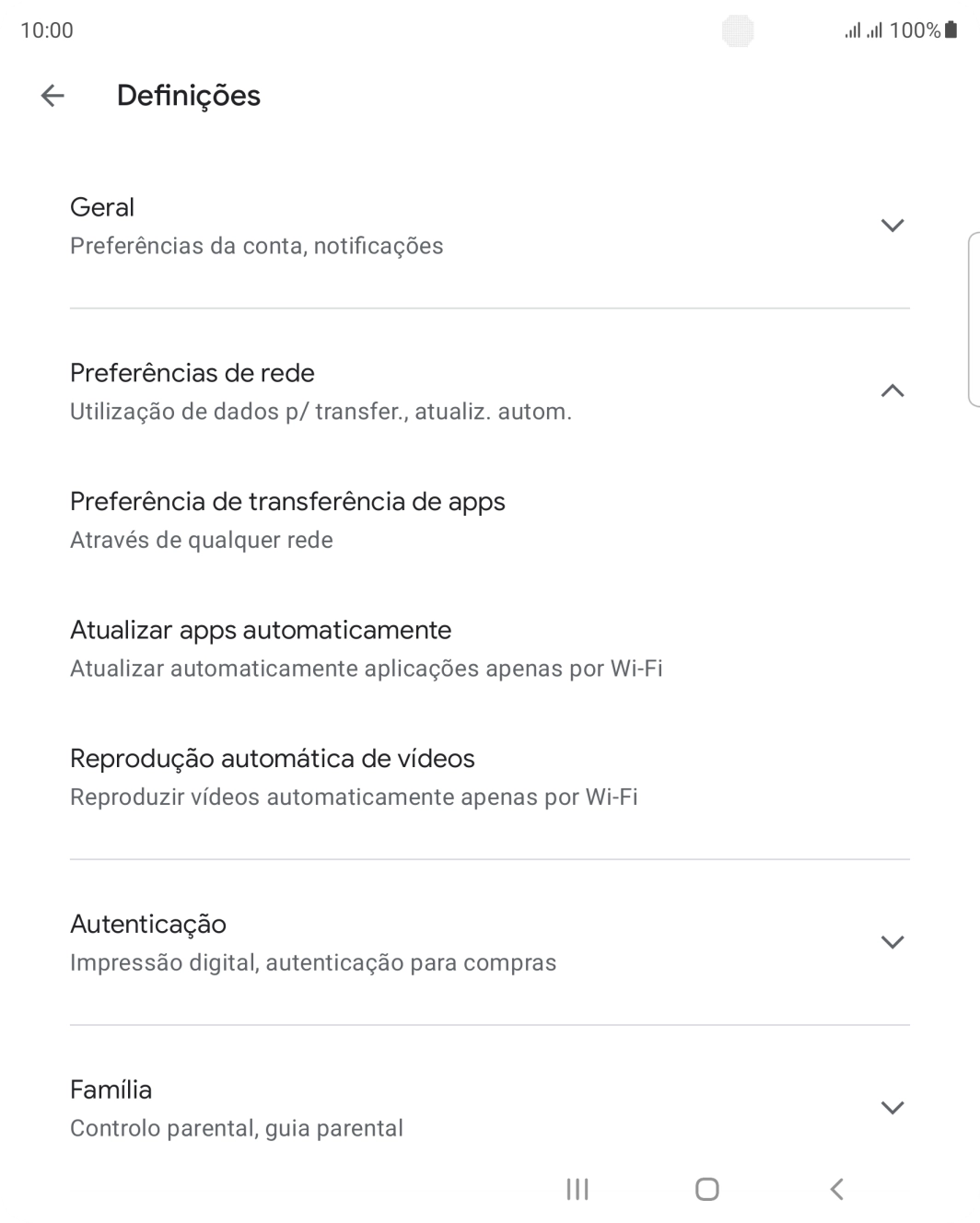
Task: Tap the 100% battery indicator
Action: coord(916,29)
